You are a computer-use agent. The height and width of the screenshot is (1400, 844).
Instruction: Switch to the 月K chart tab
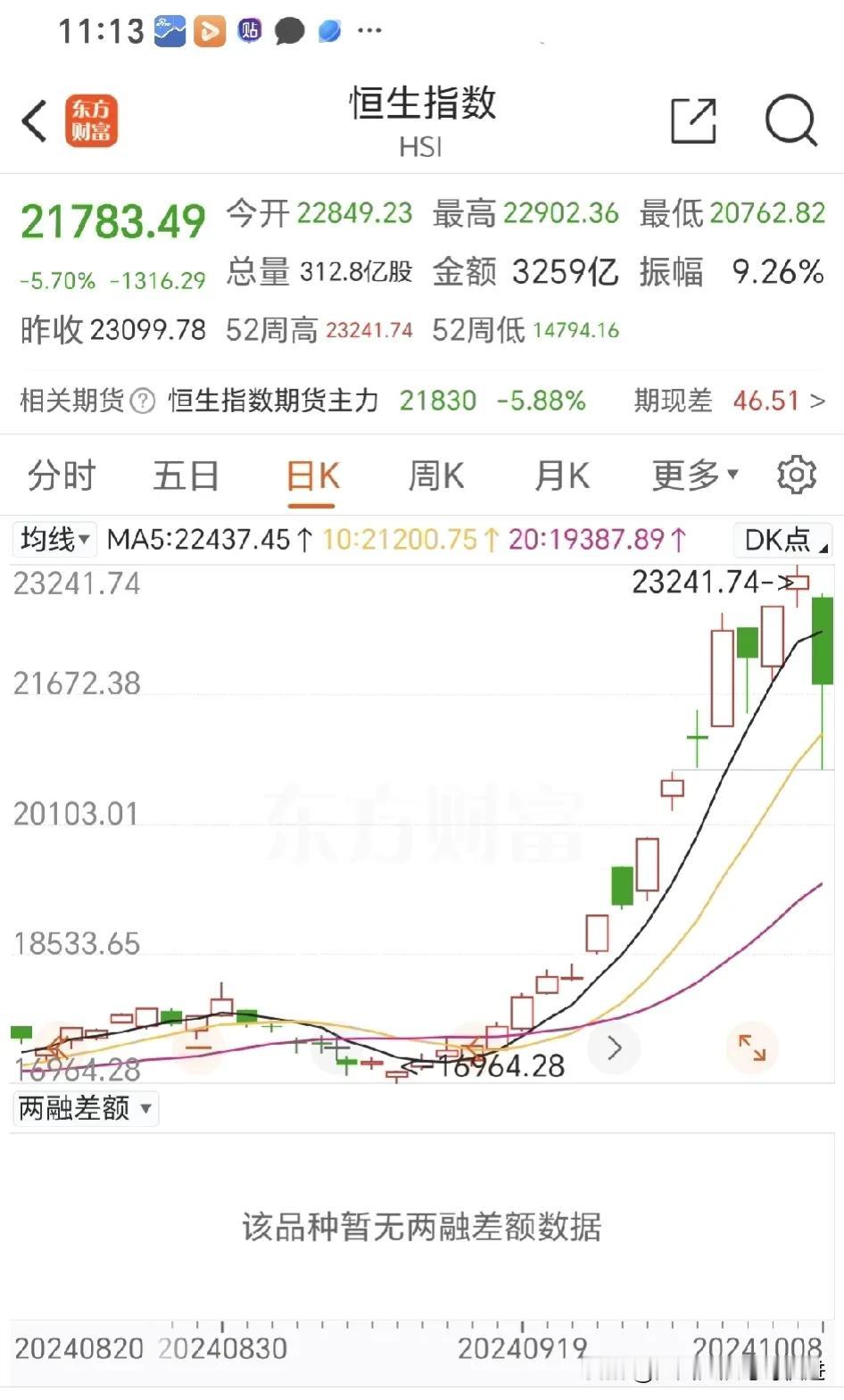tap(561, 475)
